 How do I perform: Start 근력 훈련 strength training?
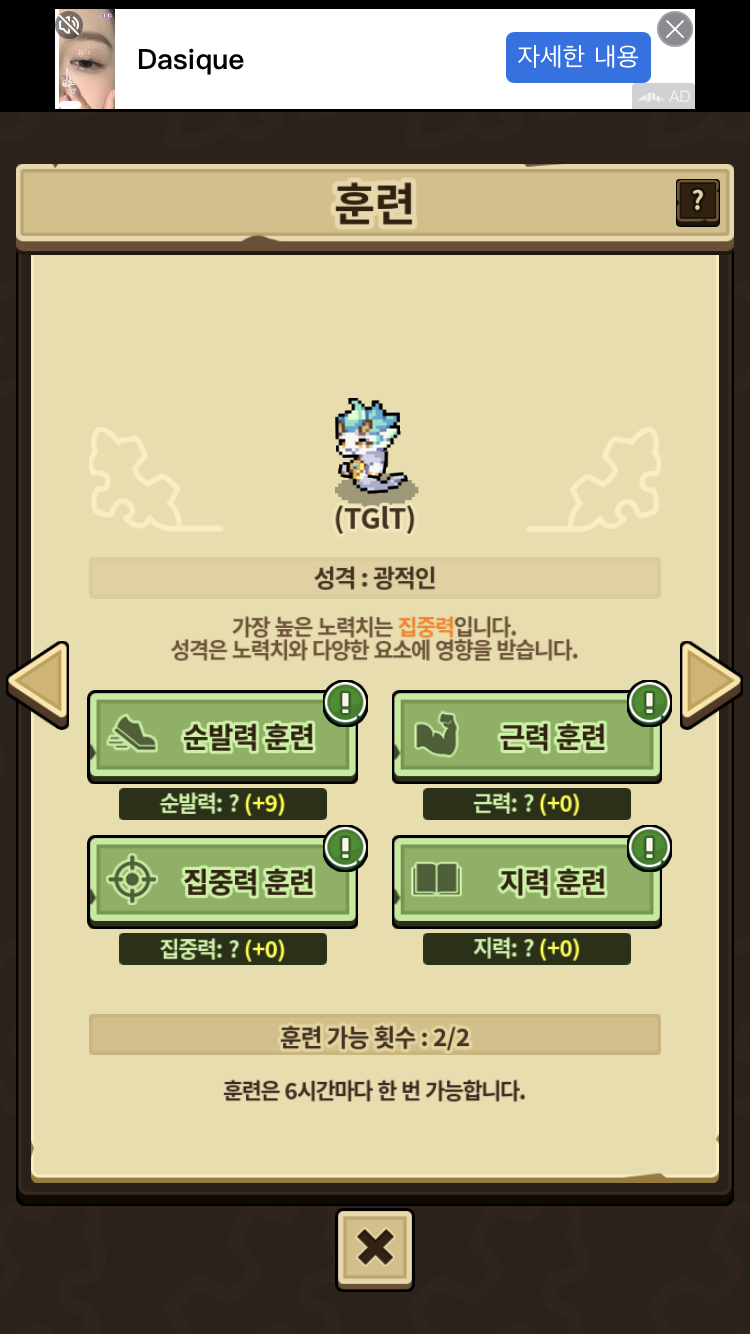click(527, 737)
